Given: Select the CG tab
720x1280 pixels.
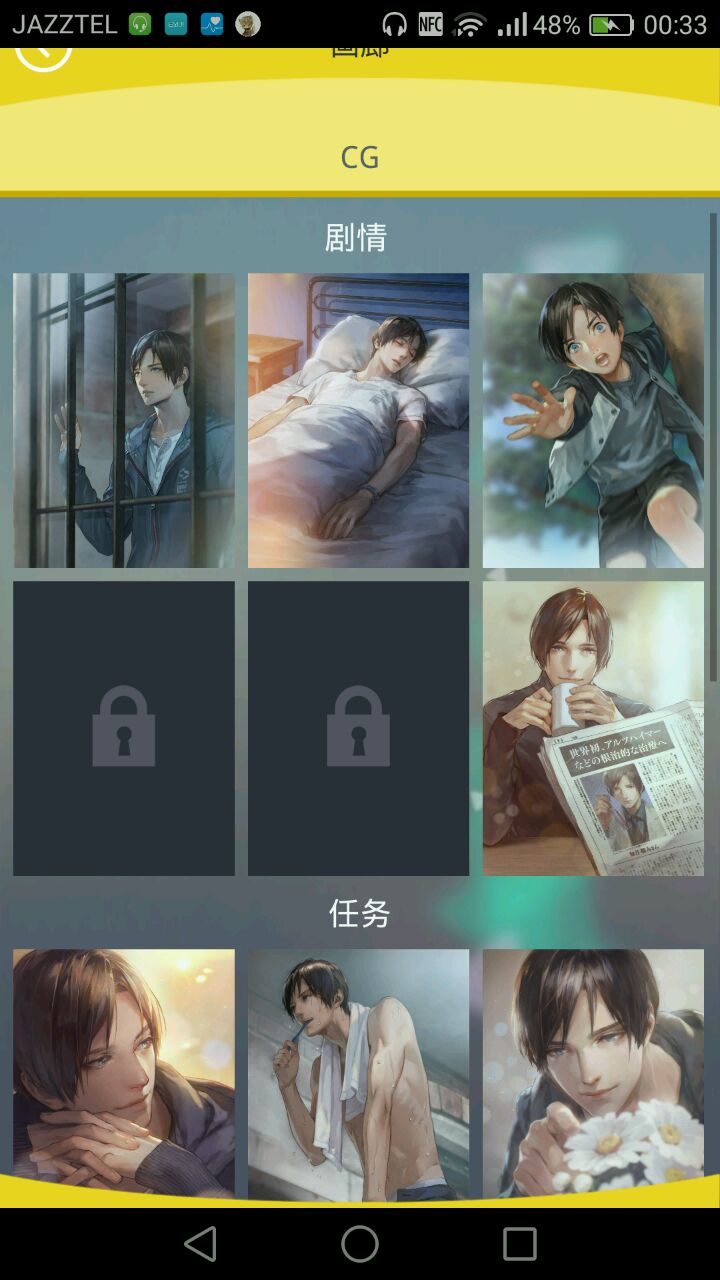Looking at the screenshot, I should point(360,157).
